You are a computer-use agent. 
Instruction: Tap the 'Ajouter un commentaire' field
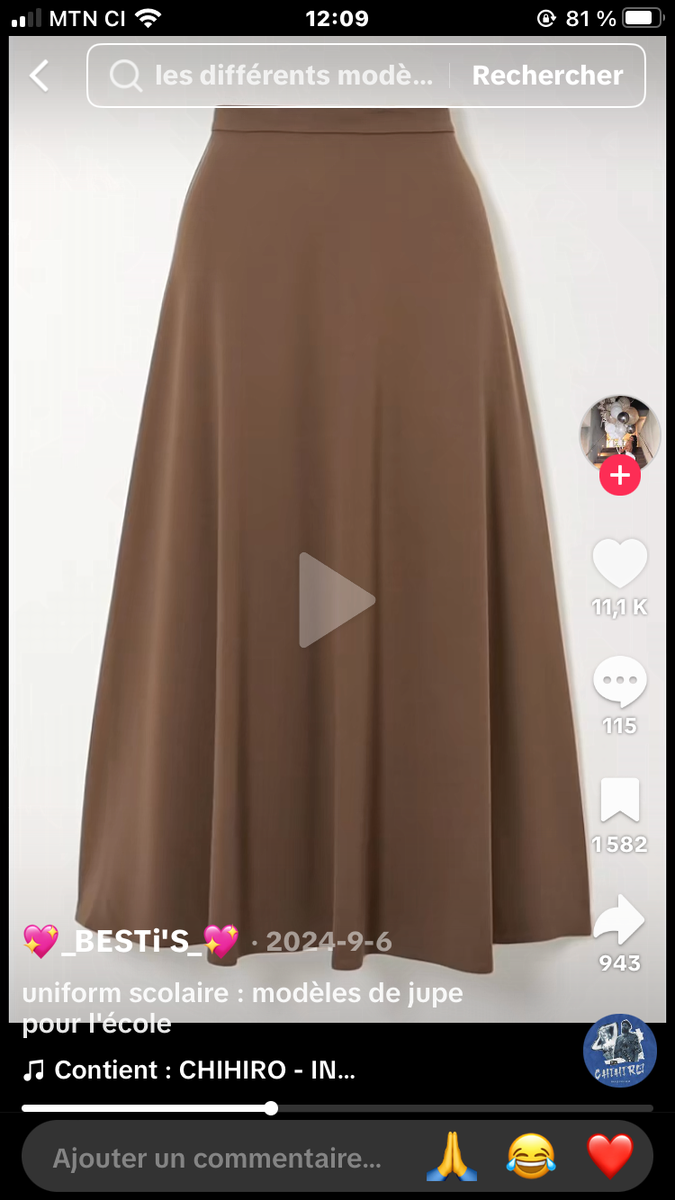[x=217, y=1159]
